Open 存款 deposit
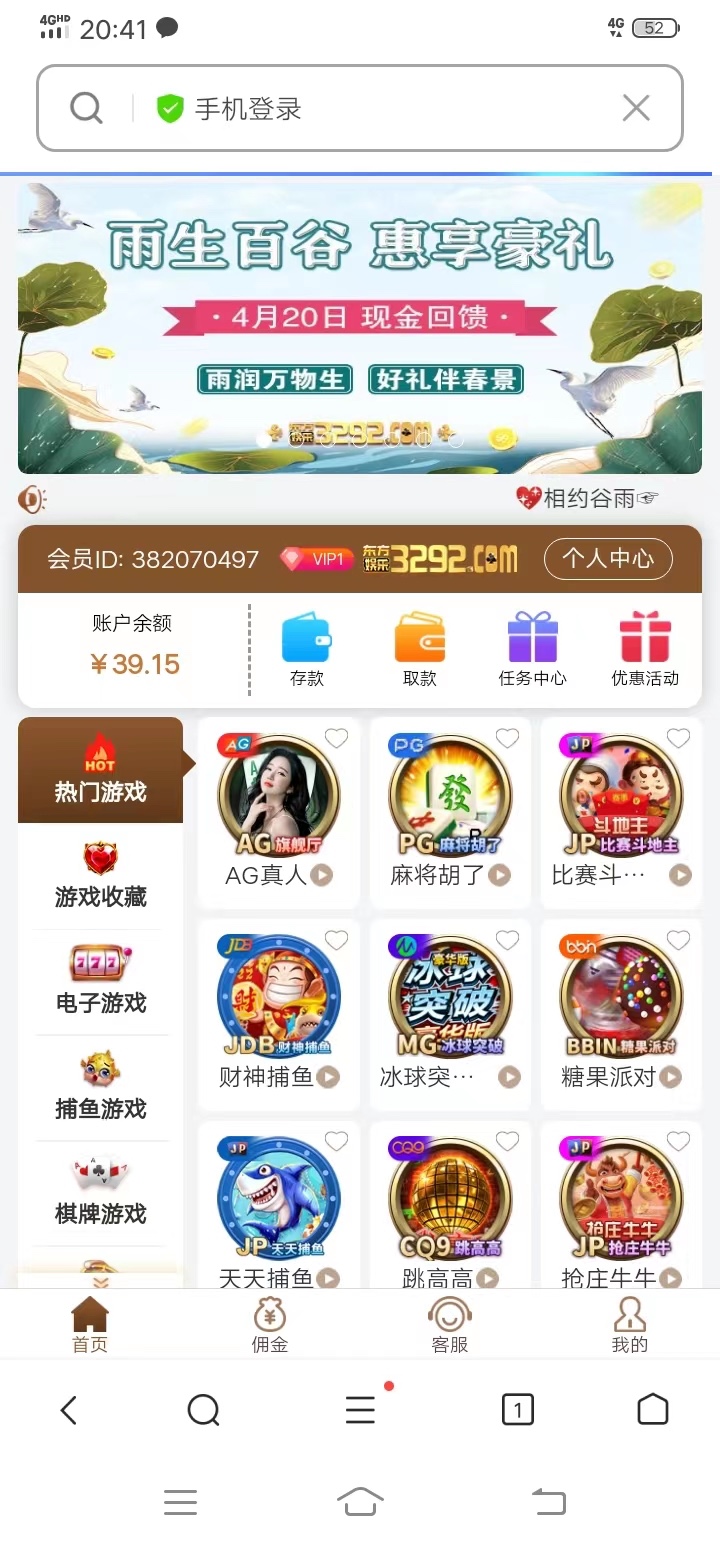This screenshot has width=720, height=1544. click(x=306, y=650)
